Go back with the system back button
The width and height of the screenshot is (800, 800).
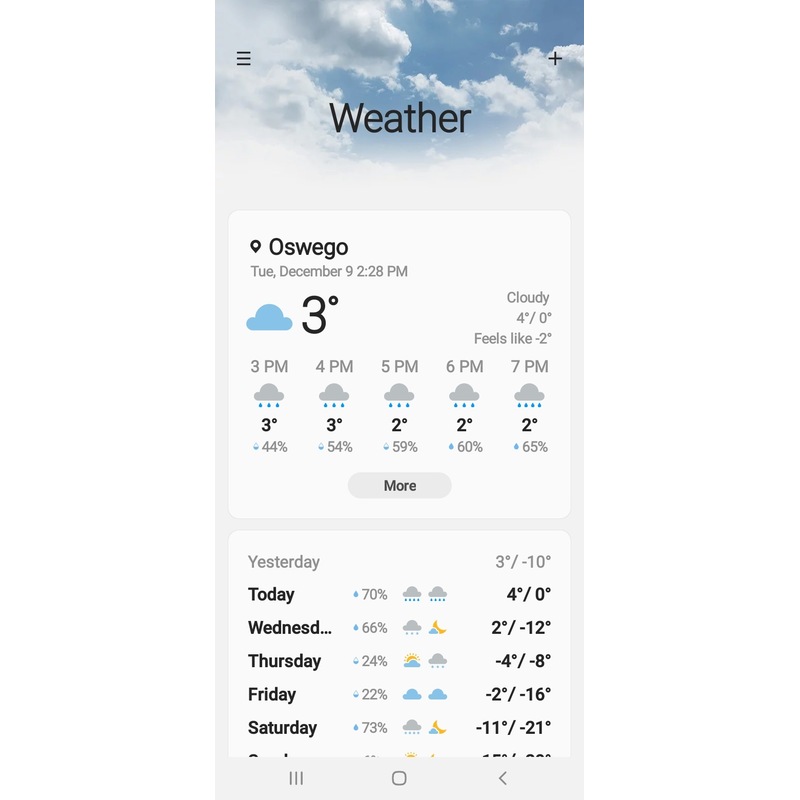click(502, 778)
